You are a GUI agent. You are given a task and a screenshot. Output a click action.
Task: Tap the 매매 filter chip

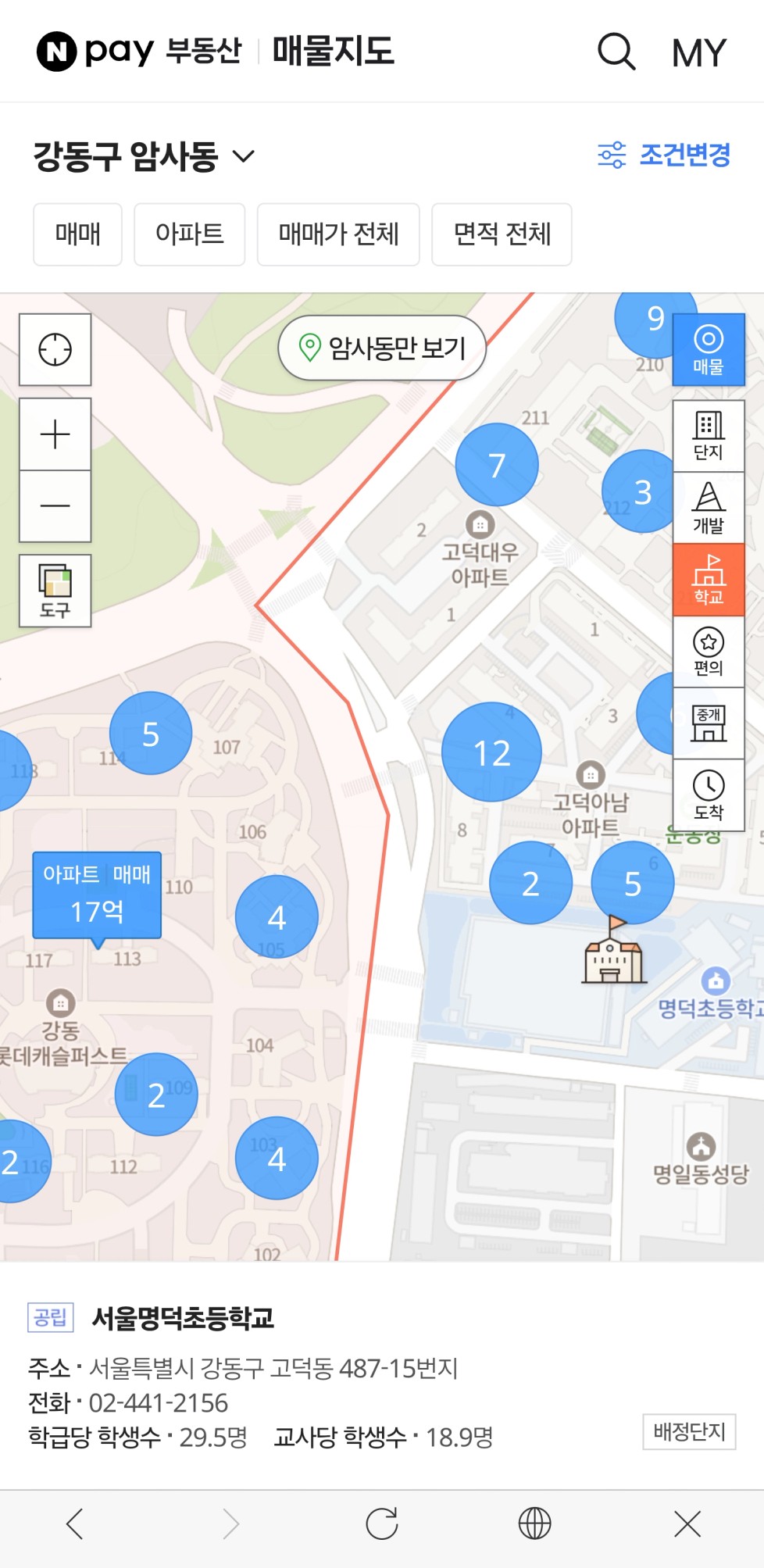[77, 234]
